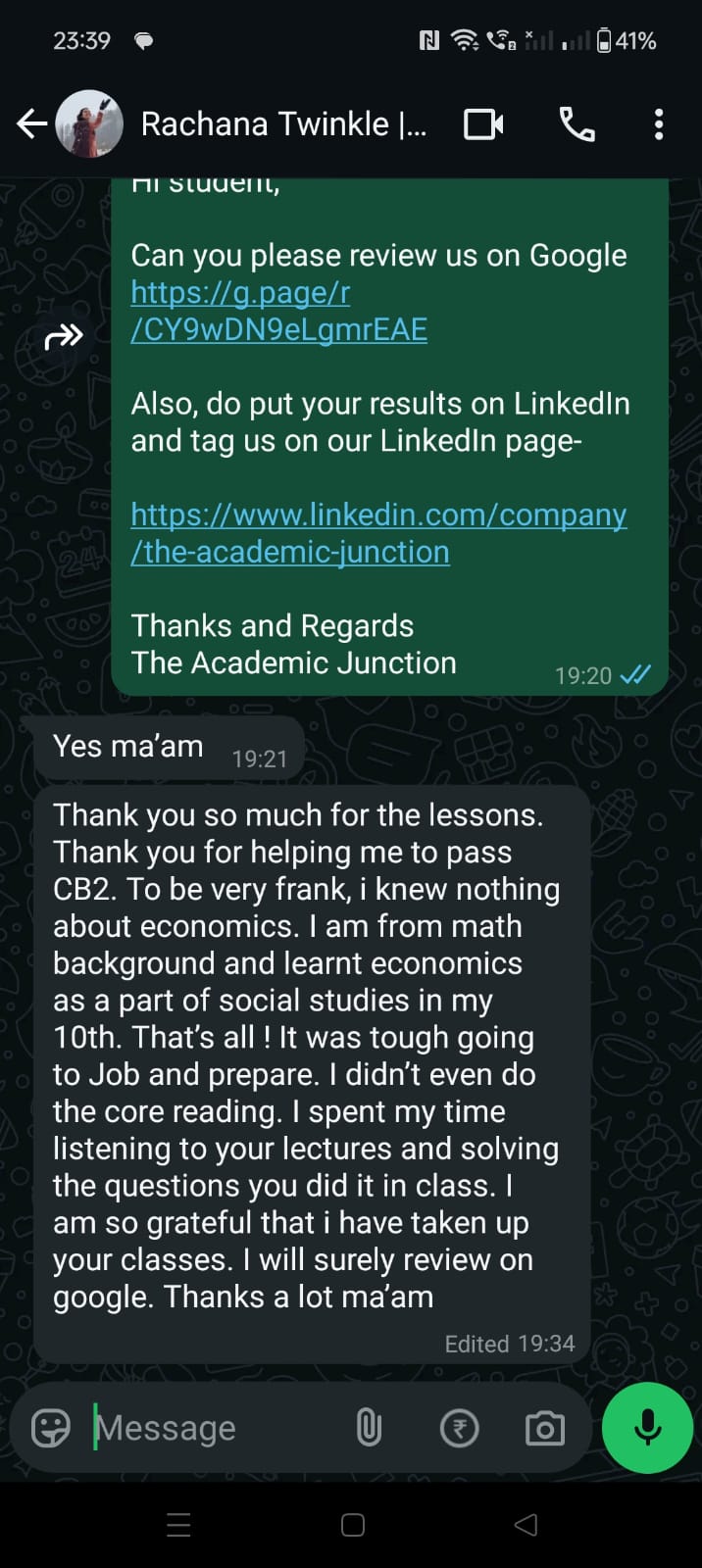Forward the review request message
Screen dimensions: 702x1568
click(65, 337)
